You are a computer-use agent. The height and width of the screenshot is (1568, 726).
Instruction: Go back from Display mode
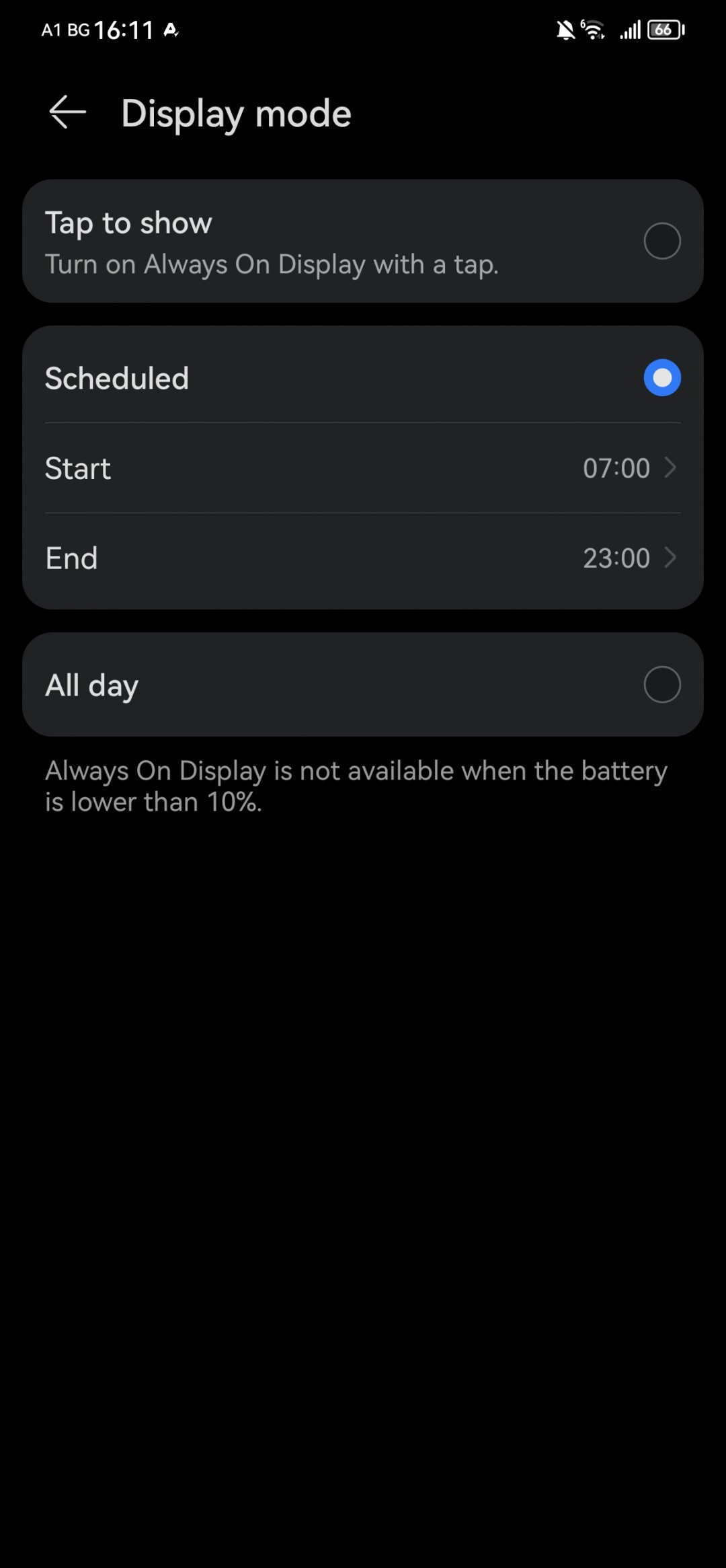point(68,112)
